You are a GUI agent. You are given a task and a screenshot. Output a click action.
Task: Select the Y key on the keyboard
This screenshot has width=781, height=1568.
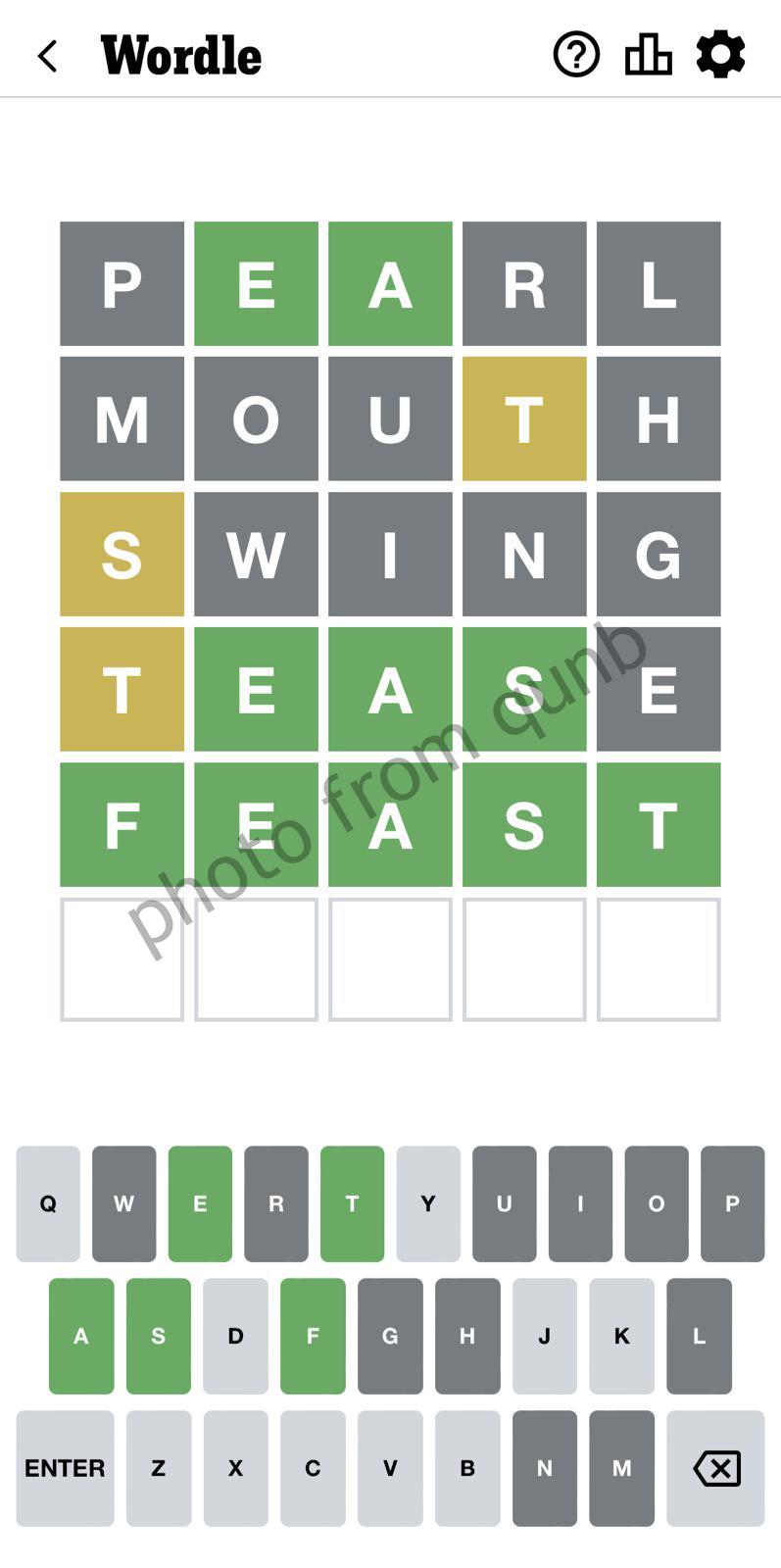tap(428, 1203)
